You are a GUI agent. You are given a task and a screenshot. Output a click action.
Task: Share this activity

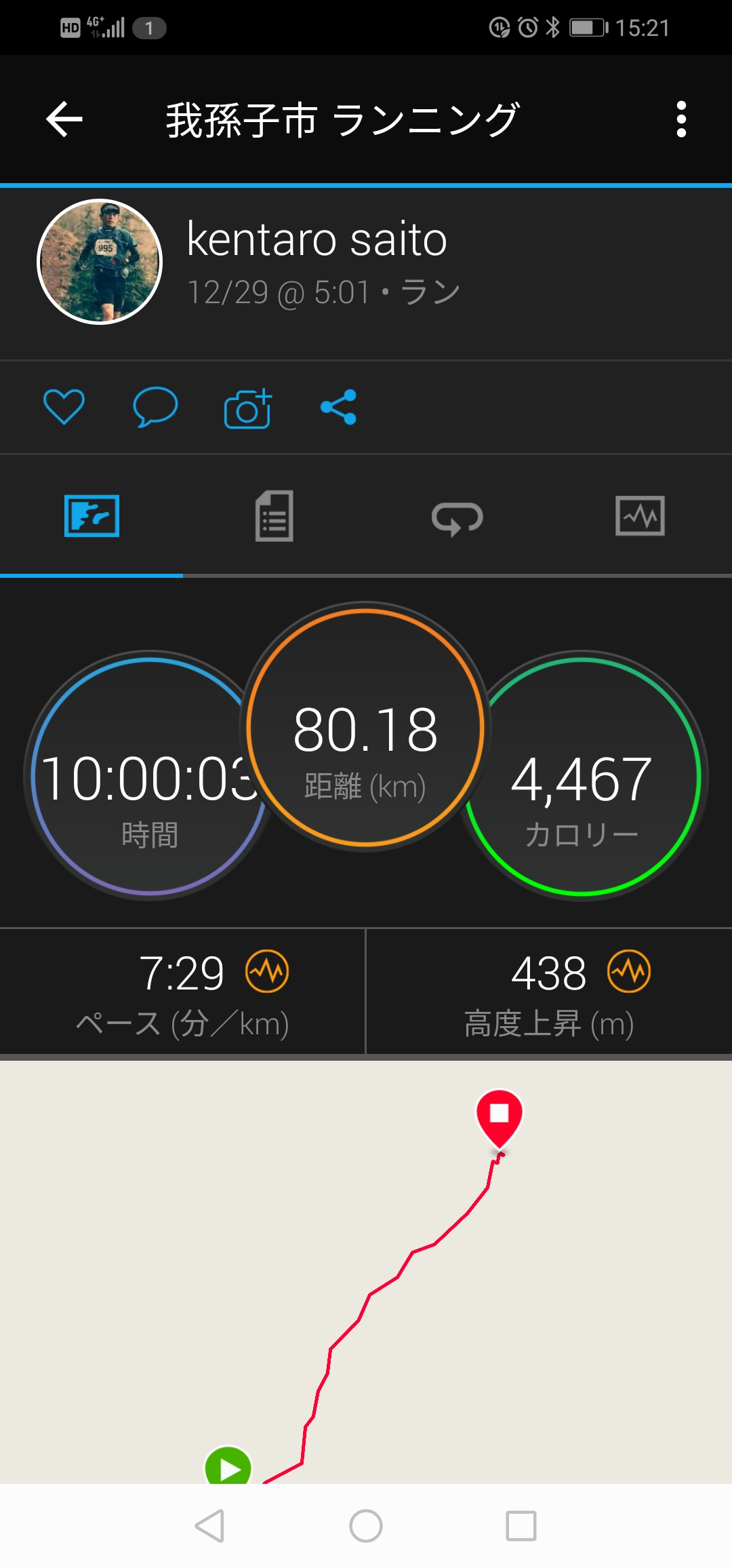(x=338, y=407)
